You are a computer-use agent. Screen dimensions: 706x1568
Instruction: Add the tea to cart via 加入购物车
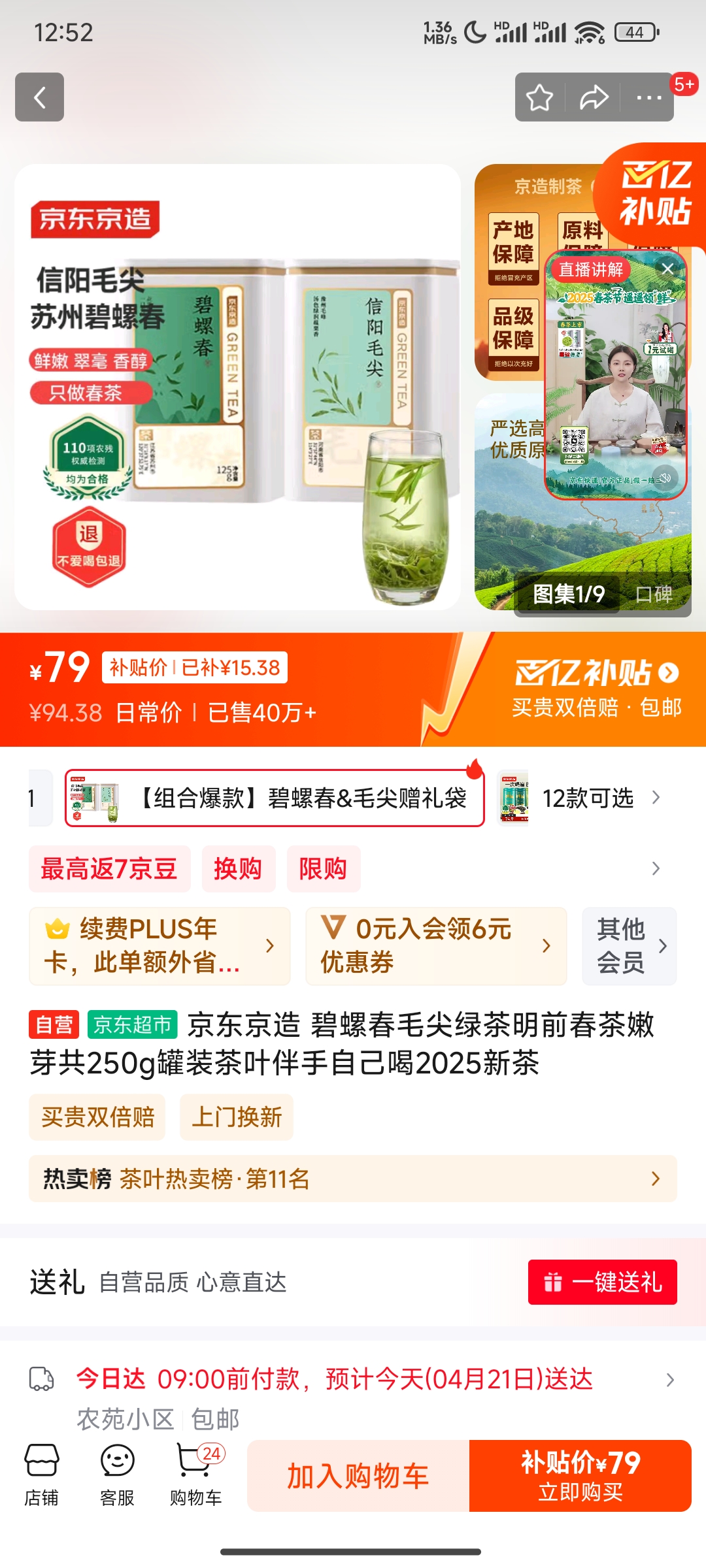click(x=358, y=1476)
